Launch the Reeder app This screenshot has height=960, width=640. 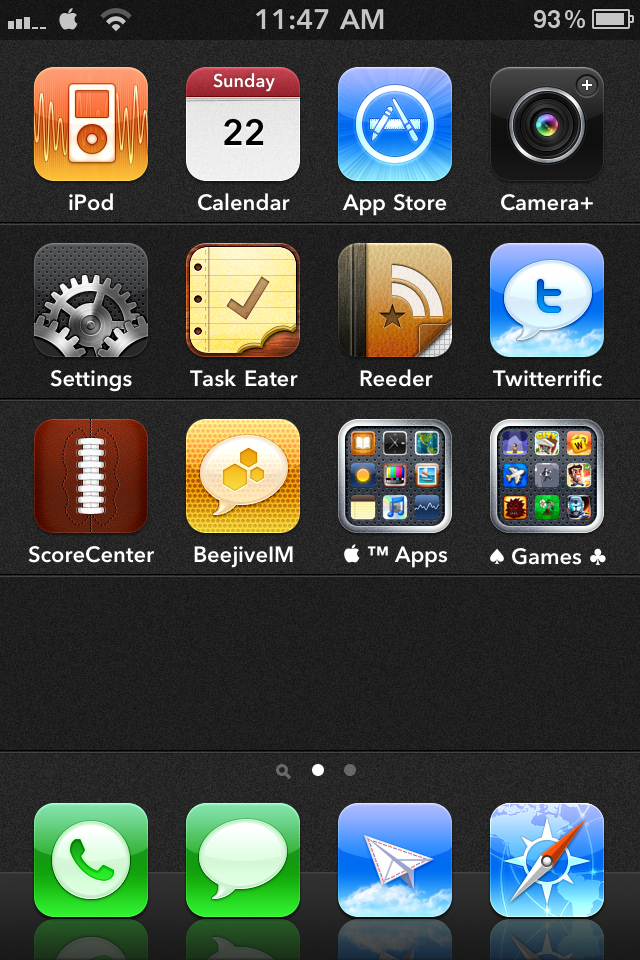[x=395, y=300]
